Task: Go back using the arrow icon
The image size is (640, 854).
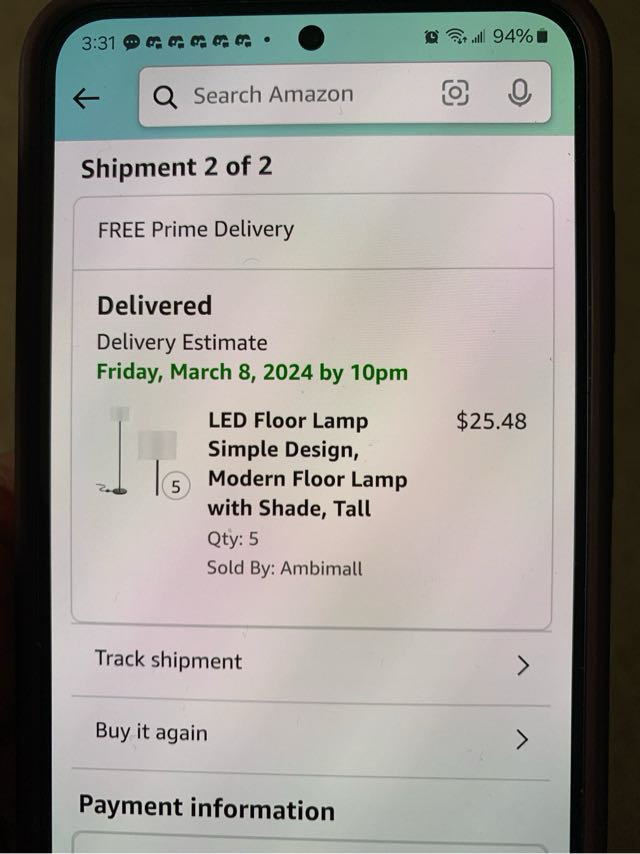Action: [x=87, y=97]
